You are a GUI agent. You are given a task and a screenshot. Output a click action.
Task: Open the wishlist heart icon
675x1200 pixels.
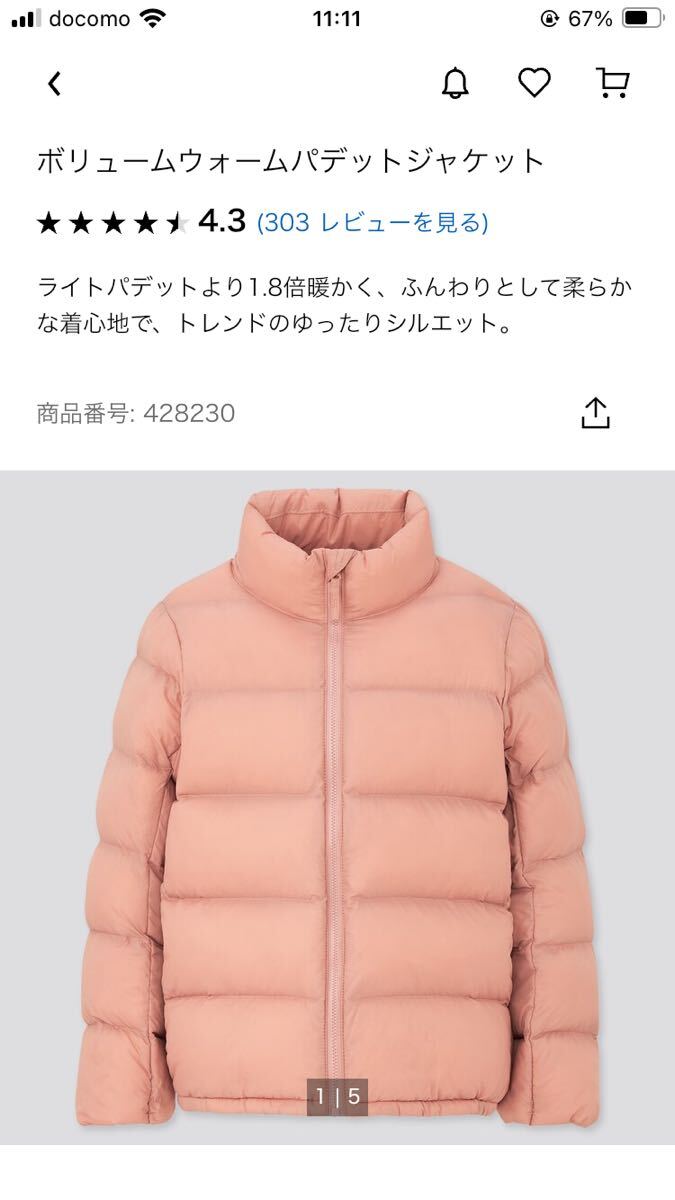tap(534, 84)
